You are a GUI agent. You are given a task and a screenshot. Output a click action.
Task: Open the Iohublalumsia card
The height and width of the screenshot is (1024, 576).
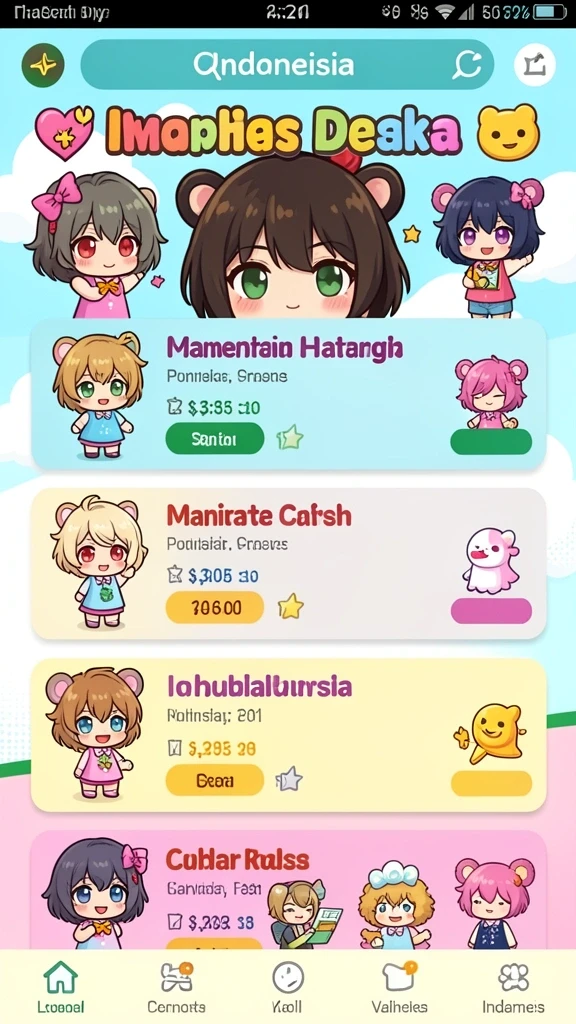click(x=288, y=735)
